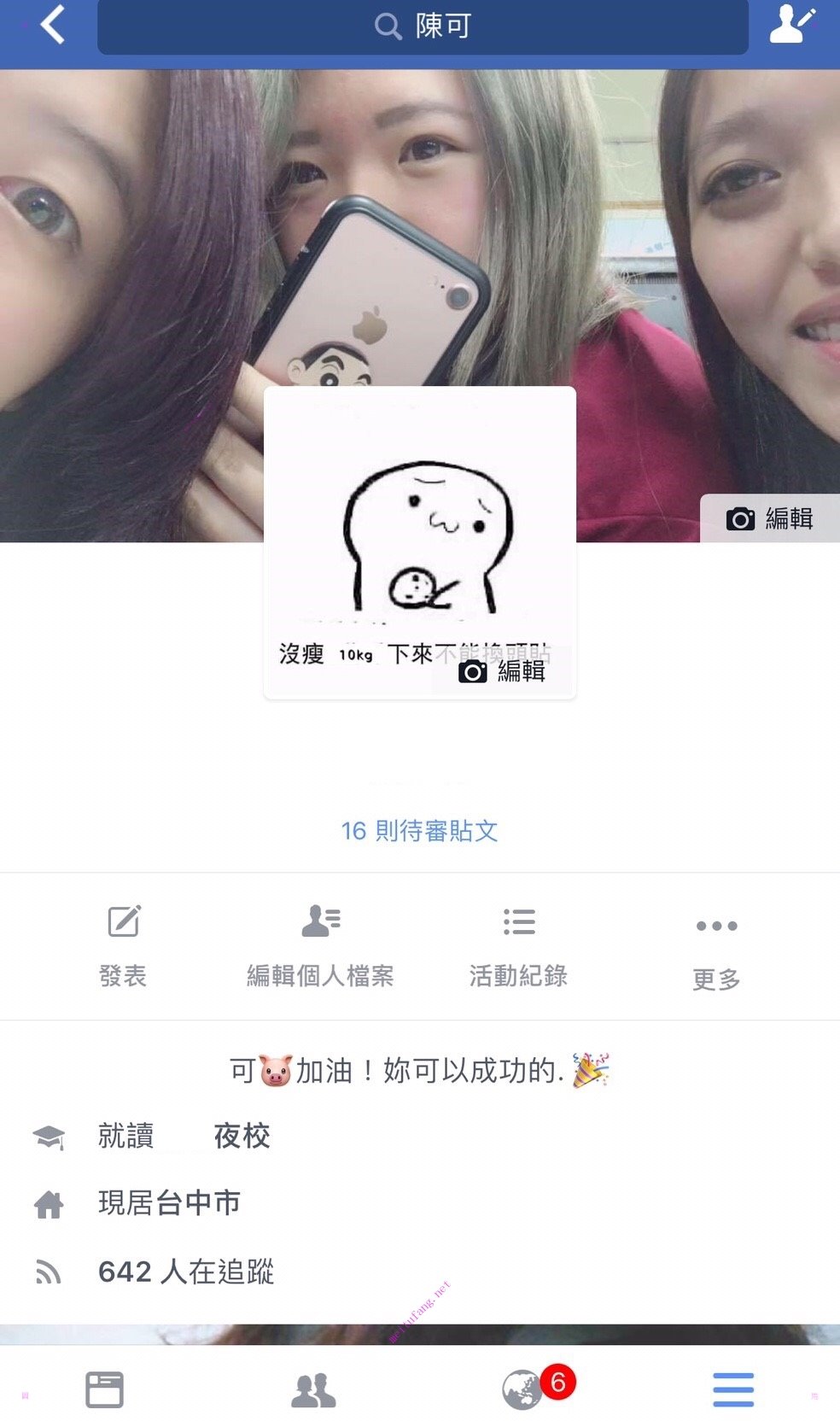Viewport: 840px width, 1421px height.
Task: Open the 夜校 school link
Action: coord(242,1136)
